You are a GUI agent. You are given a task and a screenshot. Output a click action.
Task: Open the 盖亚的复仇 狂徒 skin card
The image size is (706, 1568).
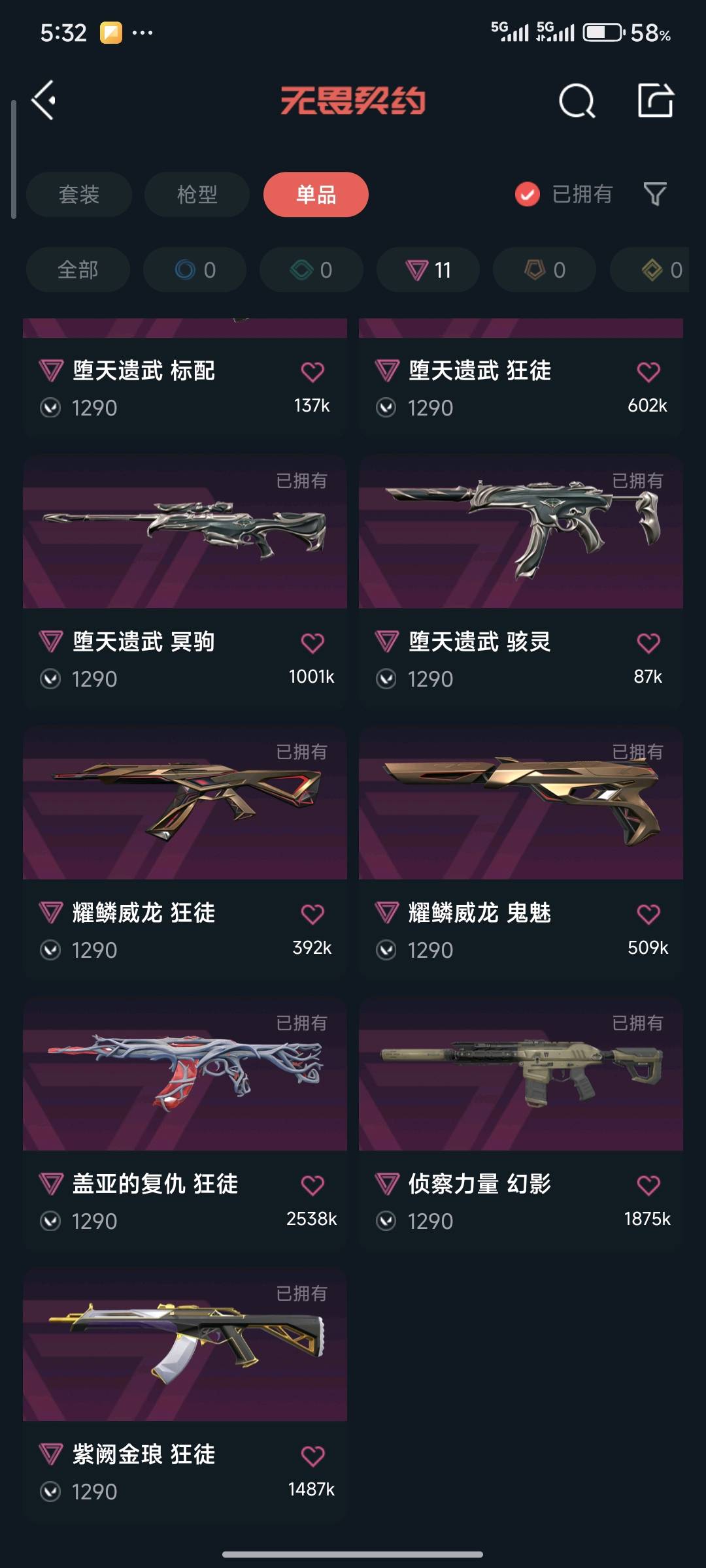point(185,1124)
